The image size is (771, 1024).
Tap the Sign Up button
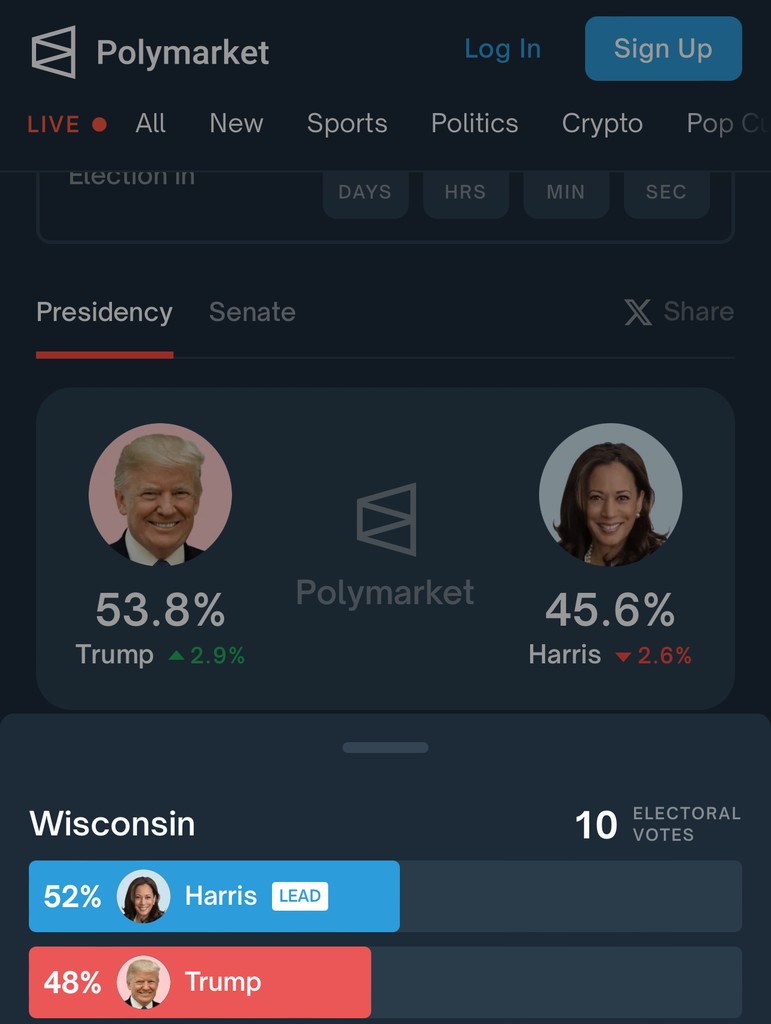663,49
